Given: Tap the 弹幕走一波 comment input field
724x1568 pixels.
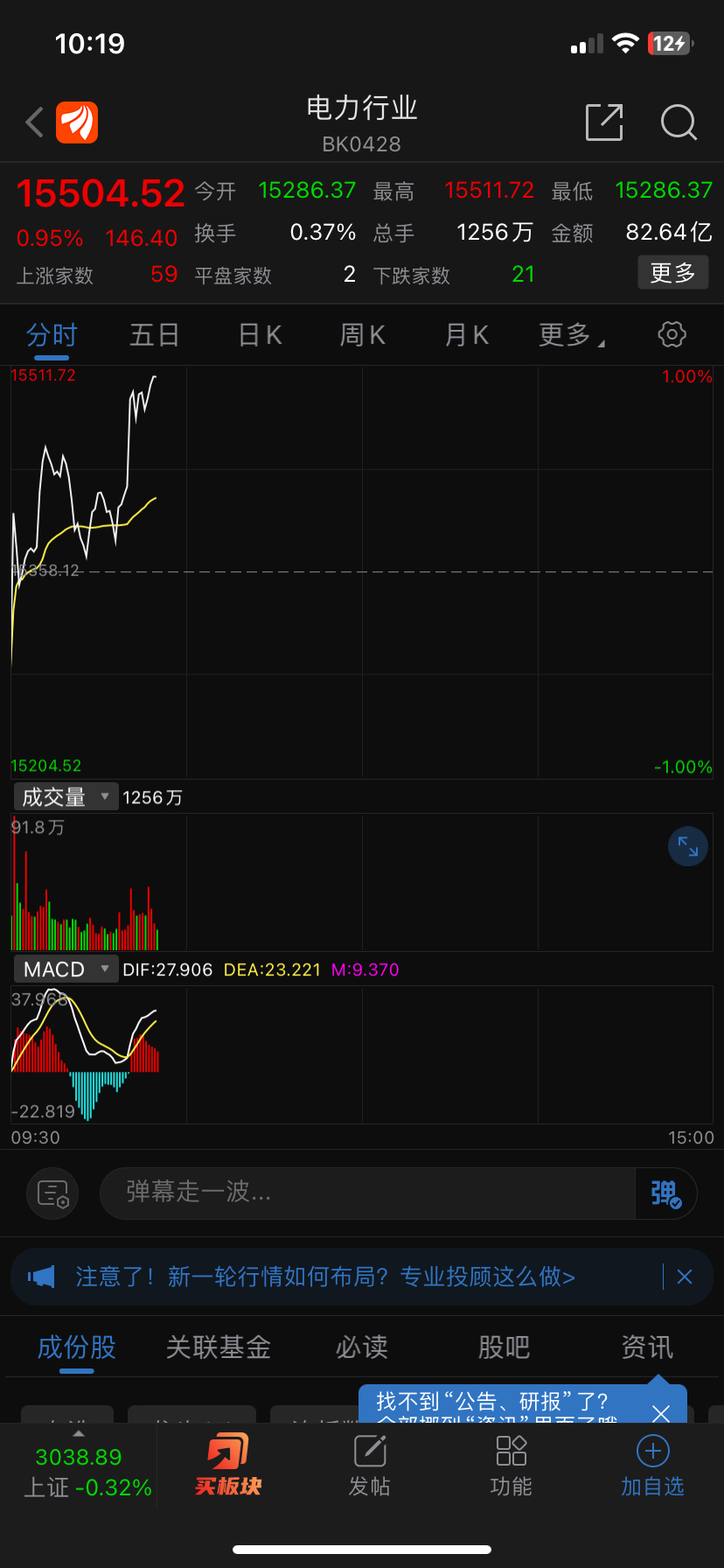Looking at the screenshot, I should 367,1193.
